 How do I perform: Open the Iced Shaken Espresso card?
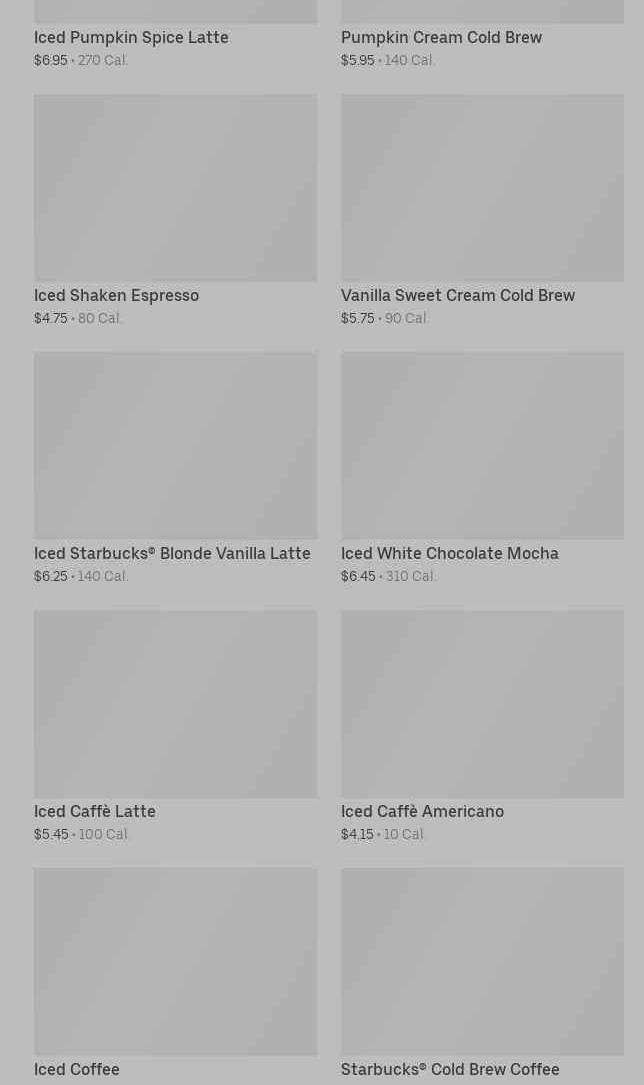click(175, 210)
